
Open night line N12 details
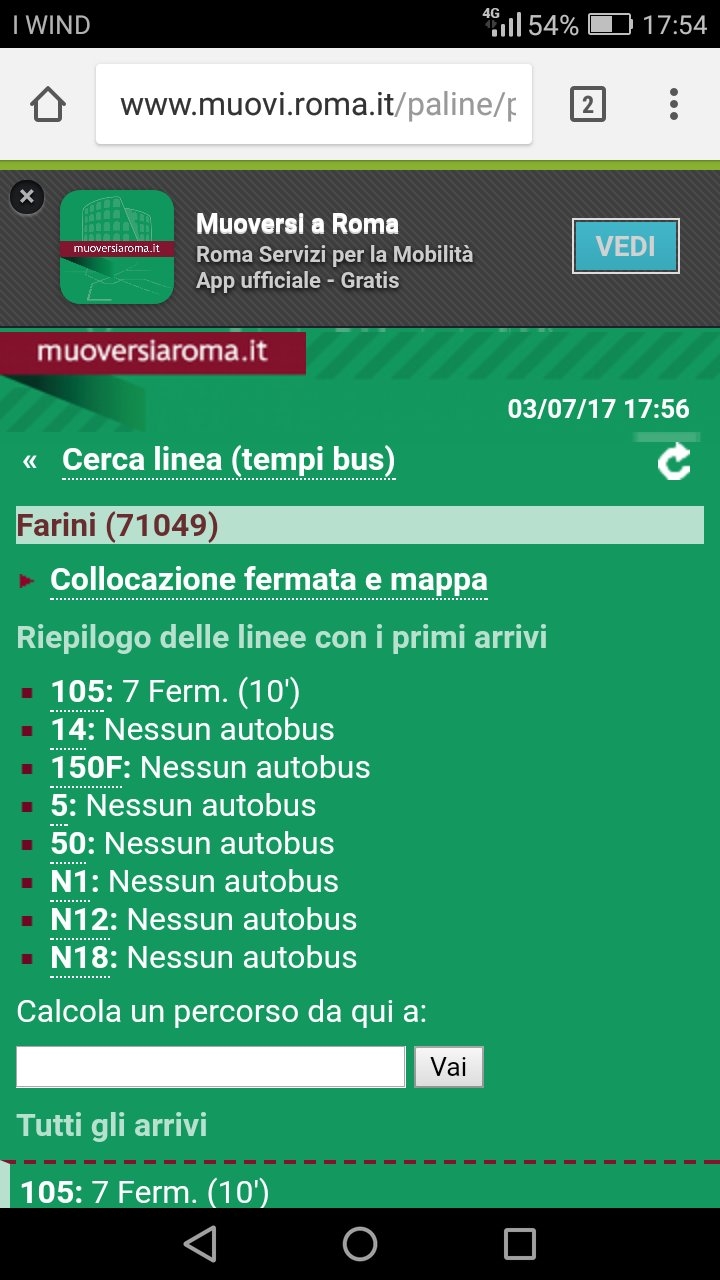pos(80,920)
